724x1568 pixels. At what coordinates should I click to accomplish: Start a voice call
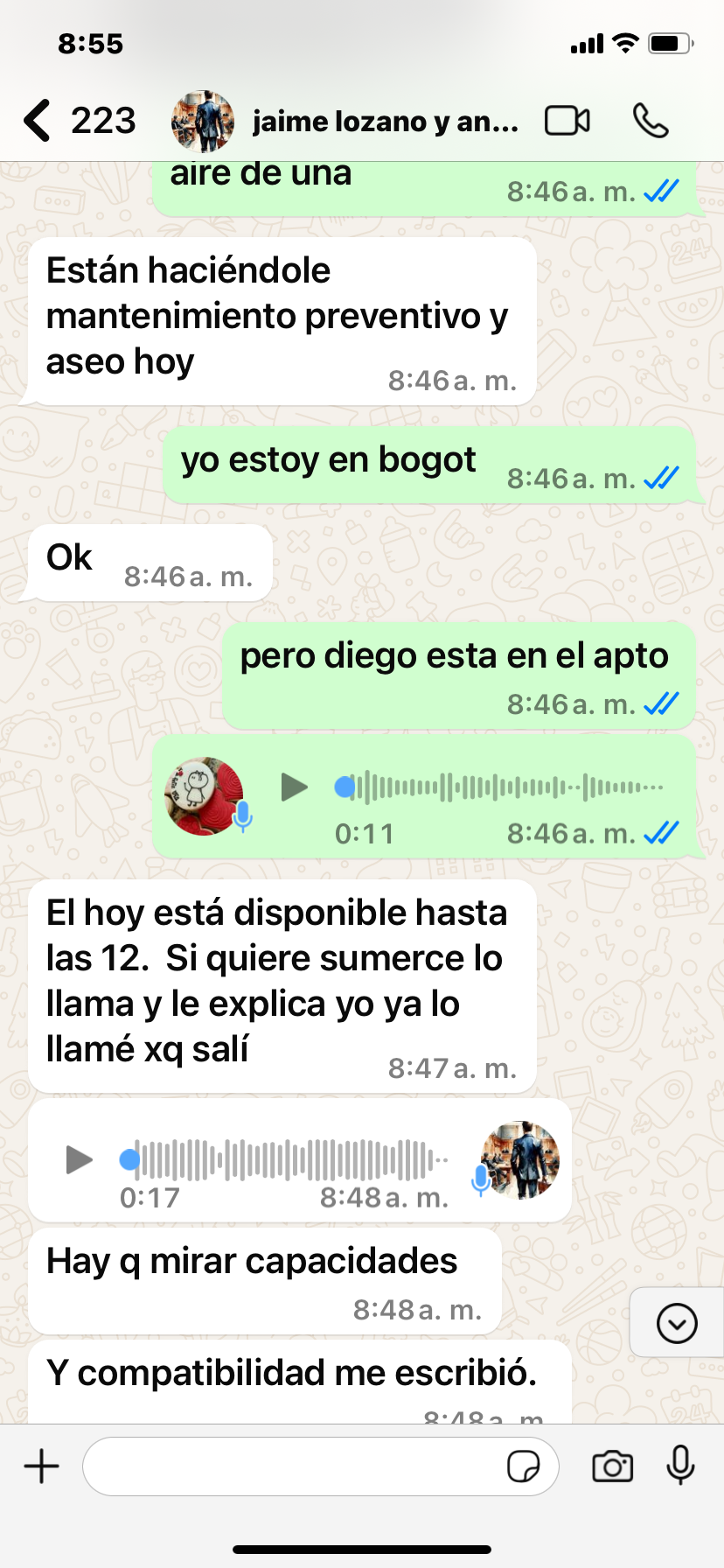651,121
